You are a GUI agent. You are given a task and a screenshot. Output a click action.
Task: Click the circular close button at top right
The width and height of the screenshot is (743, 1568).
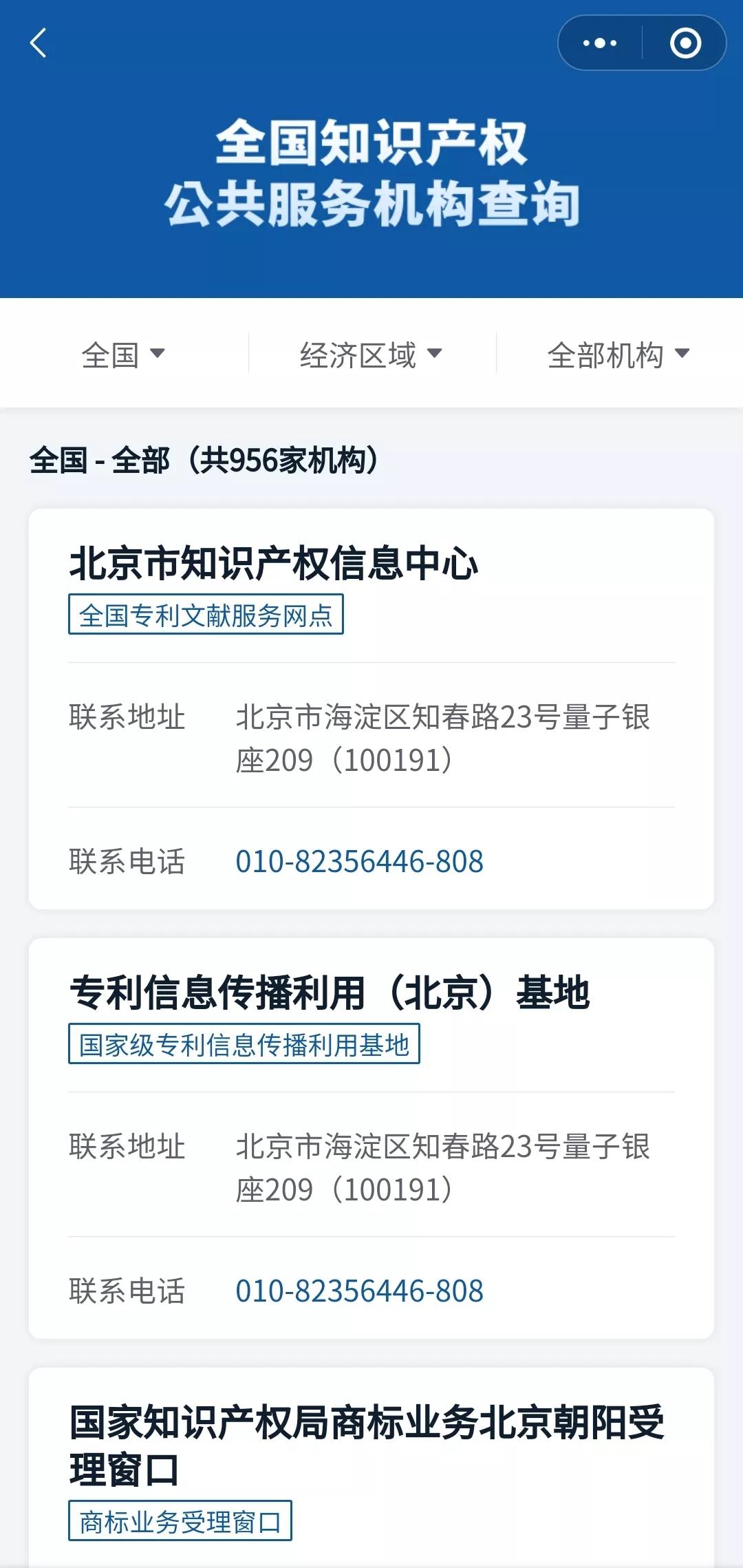(x=685, y=43)
